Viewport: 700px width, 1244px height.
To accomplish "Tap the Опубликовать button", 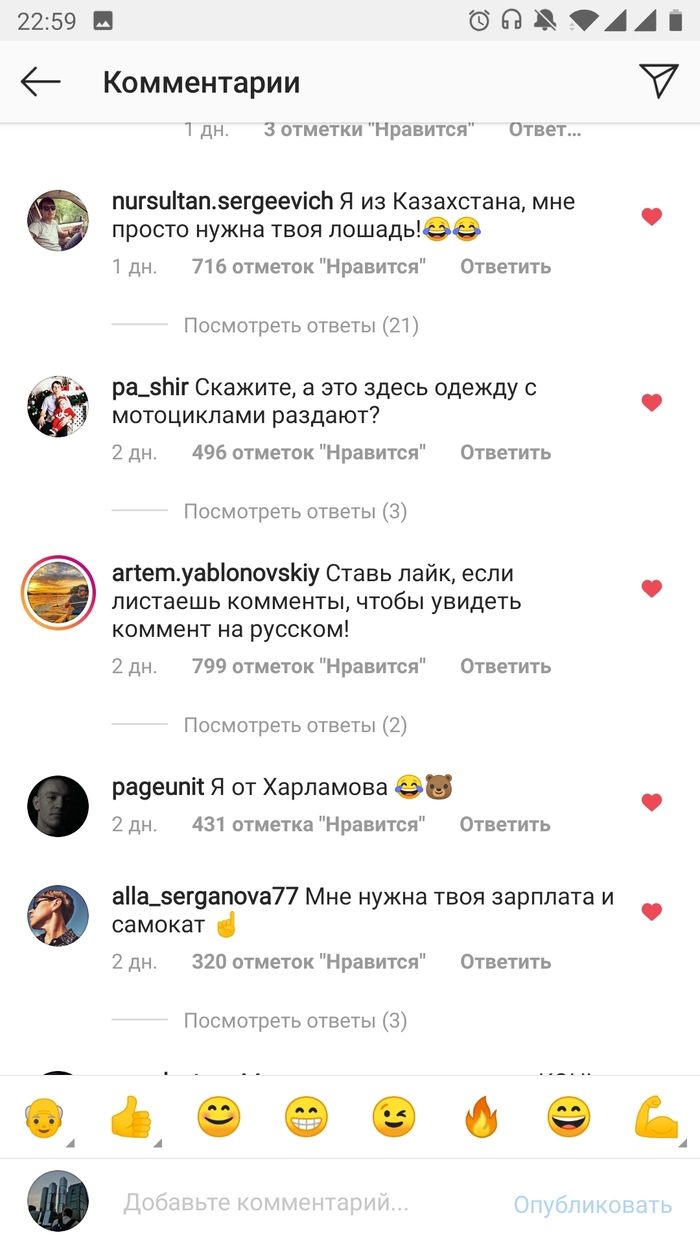I will click(x=592, y=1205).
